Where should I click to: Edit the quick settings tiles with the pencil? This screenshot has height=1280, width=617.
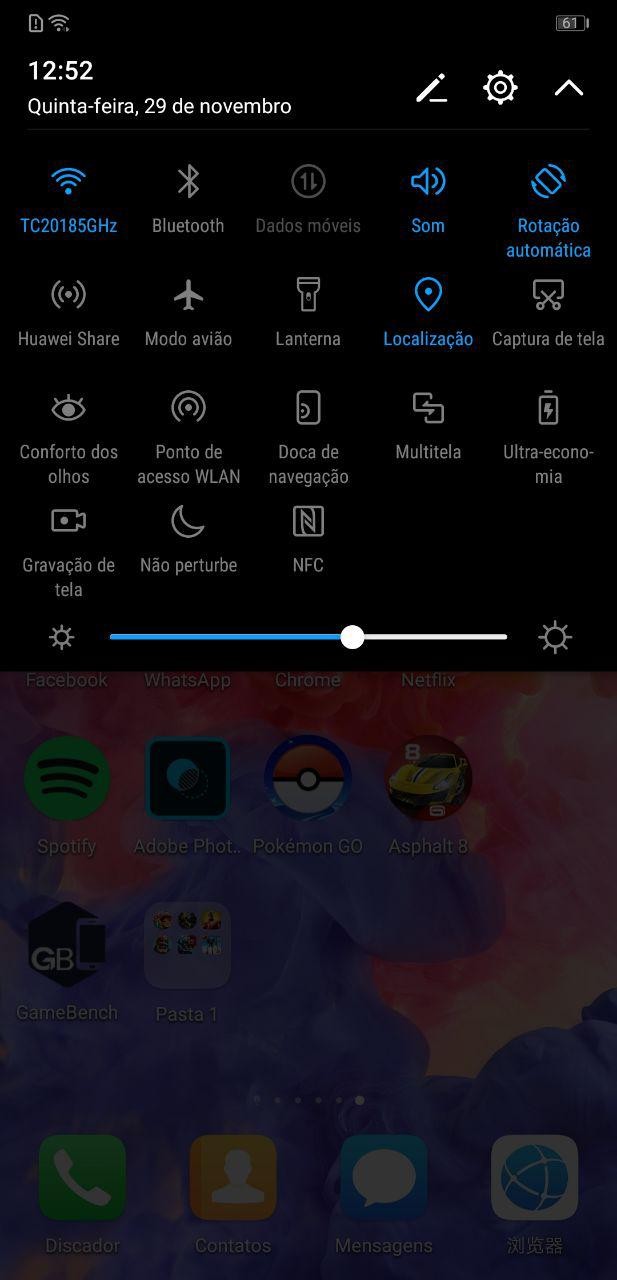pos(431,88)
